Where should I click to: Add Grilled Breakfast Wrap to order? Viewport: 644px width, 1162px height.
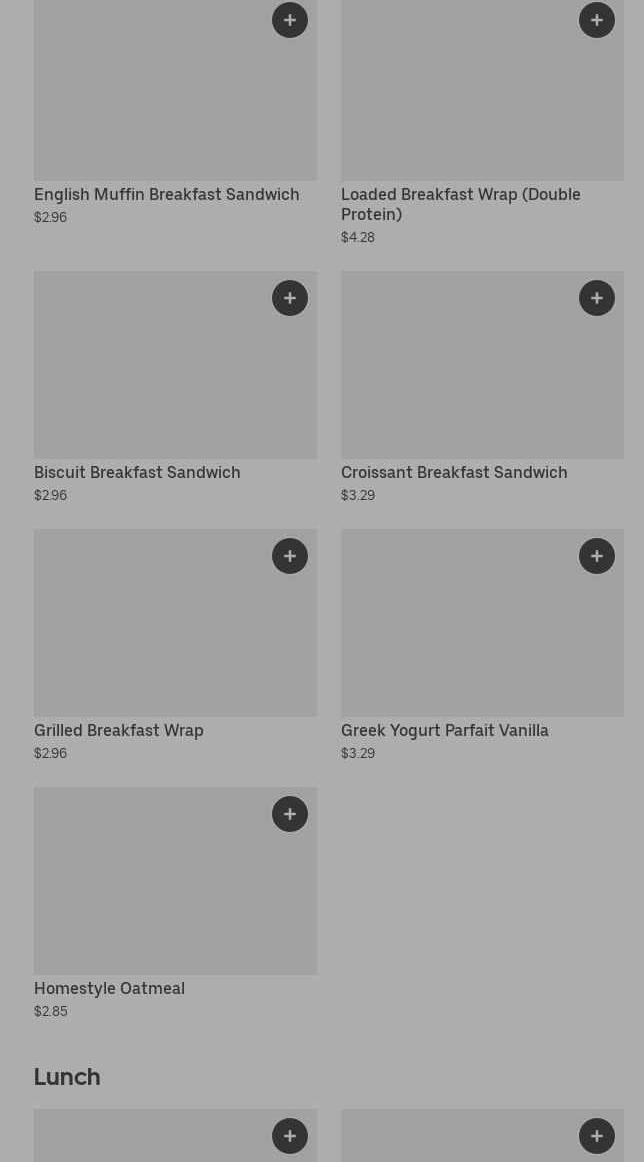pyautogui.click(x=290, y=556)
